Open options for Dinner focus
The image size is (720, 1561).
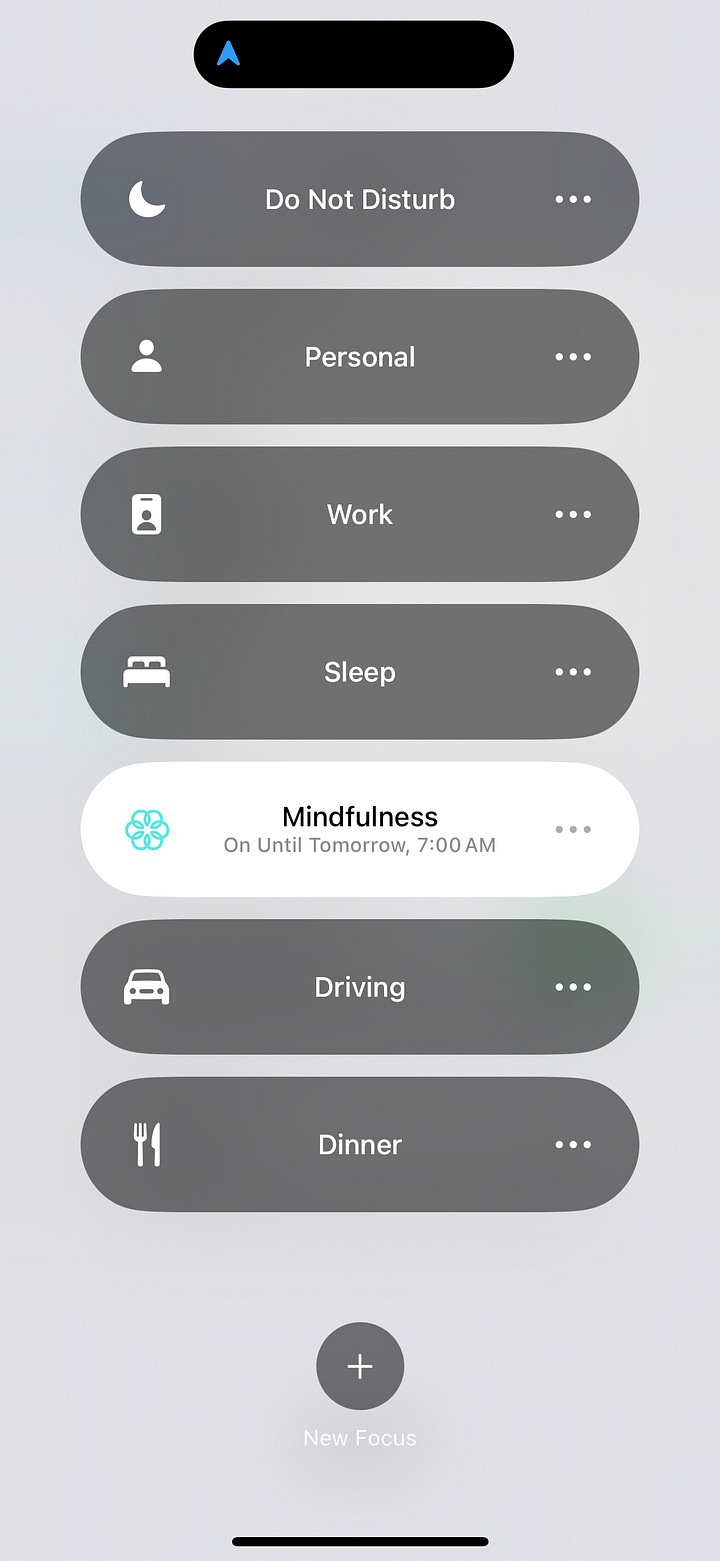pyautogui.click(x=573, y=1144)
